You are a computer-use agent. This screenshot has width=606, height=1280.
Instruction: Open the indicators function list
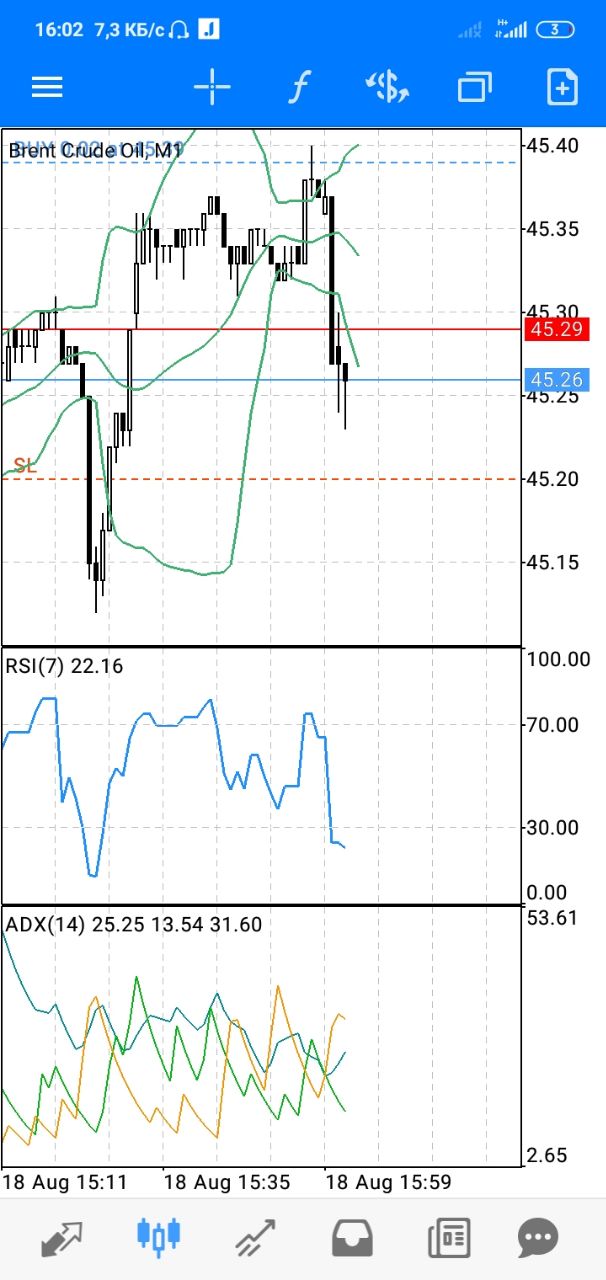point(297,87)
